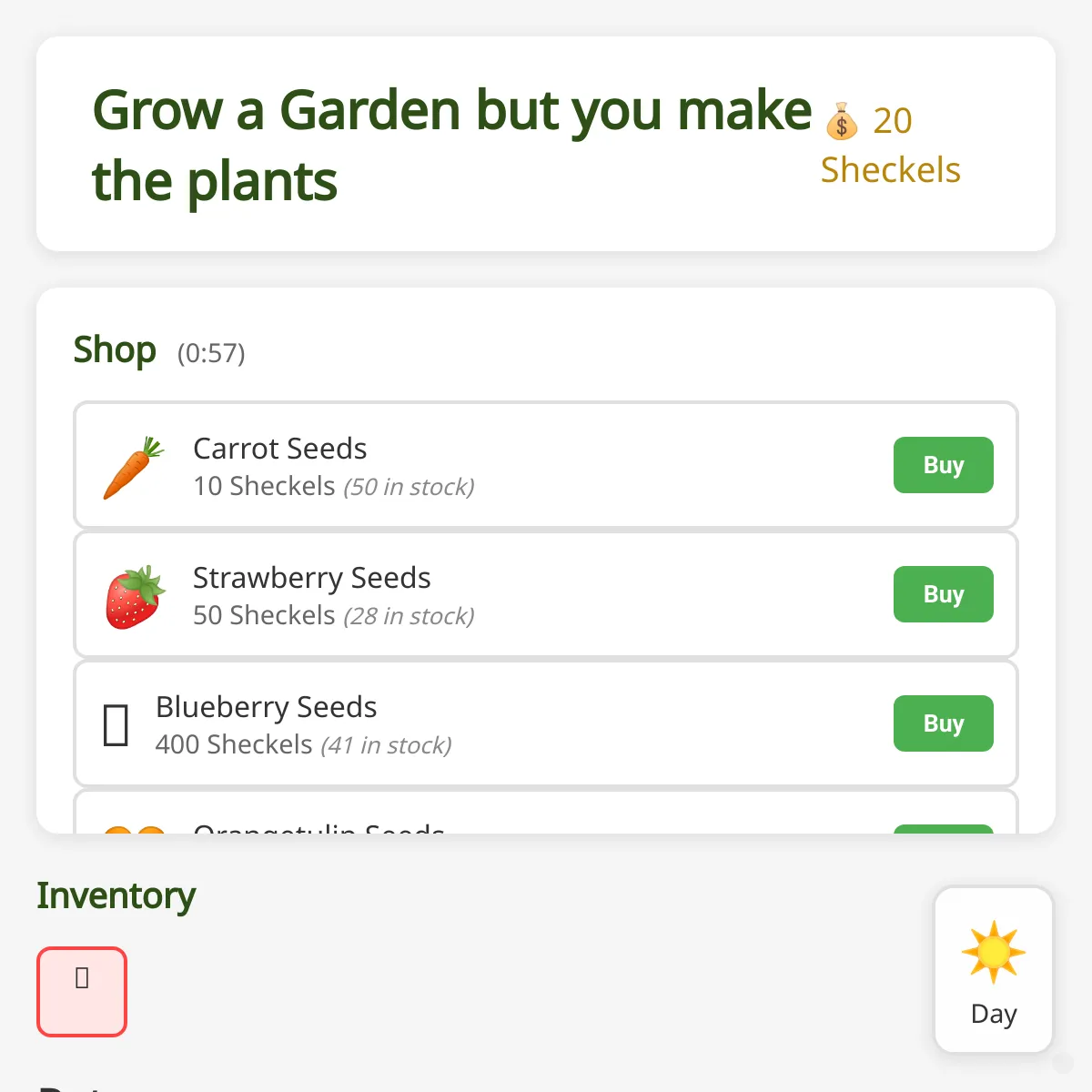Toggle the Day sun weather card
1092x1092 pixels.
(x=993, y=970)
